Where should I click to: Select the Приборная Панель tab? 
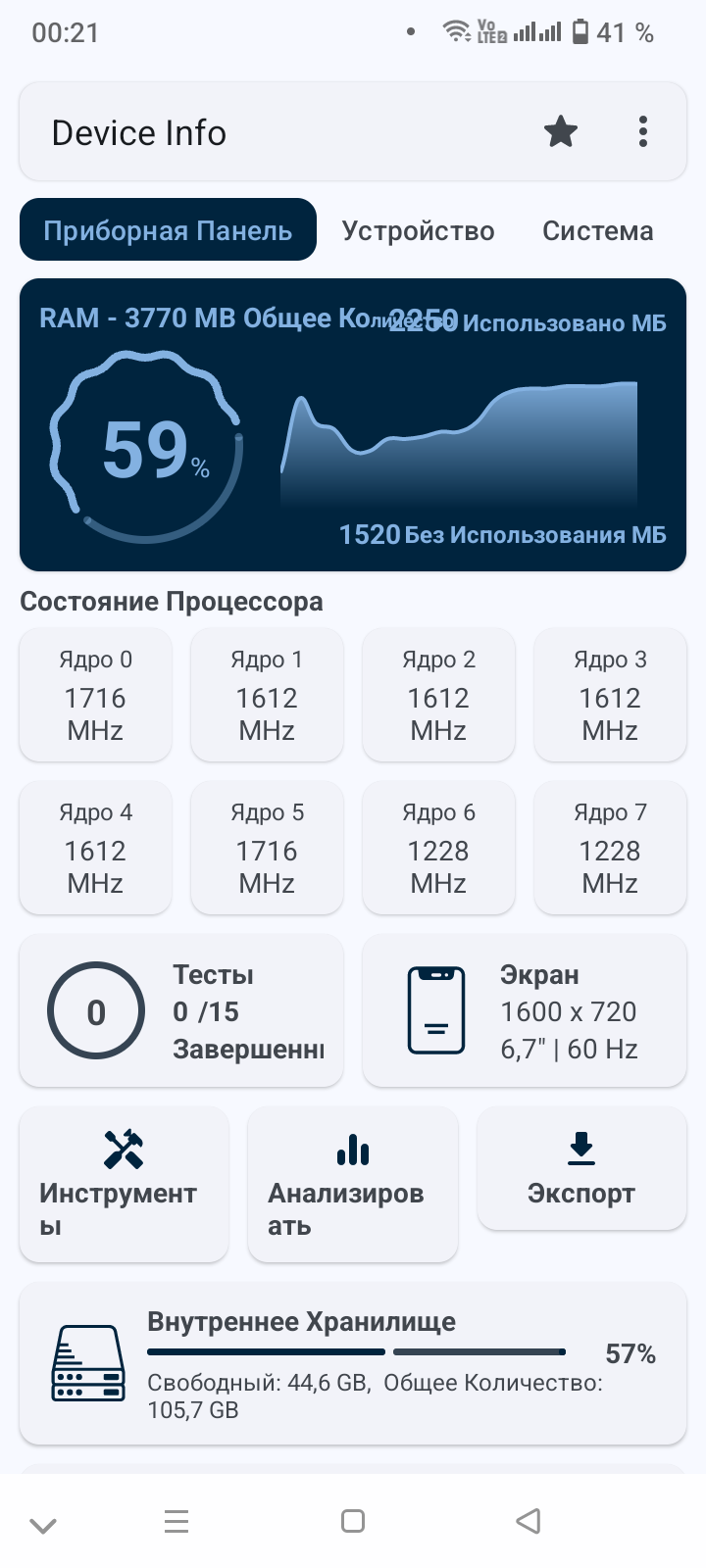point(168,230)
